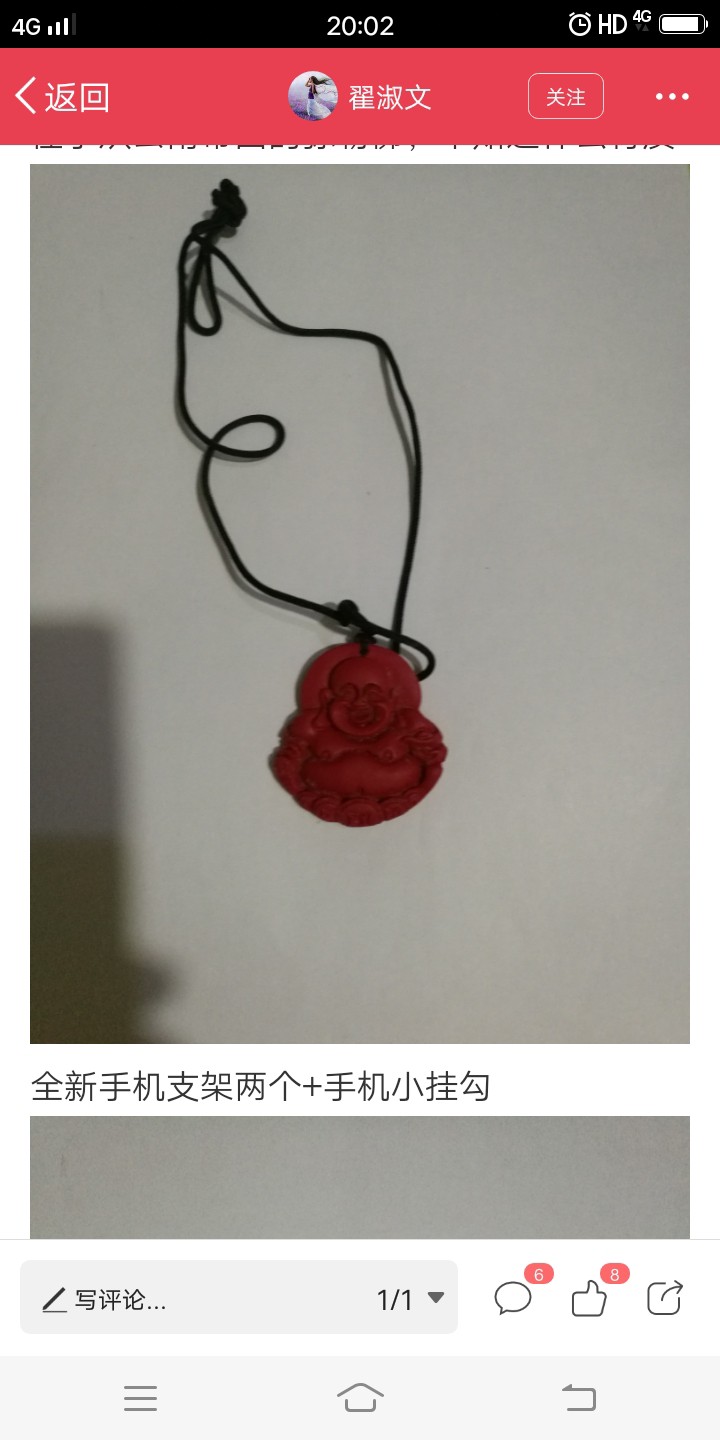View the 6 comments
The height and width of the screenshot is (1440, 720).
click(513, 1298)
